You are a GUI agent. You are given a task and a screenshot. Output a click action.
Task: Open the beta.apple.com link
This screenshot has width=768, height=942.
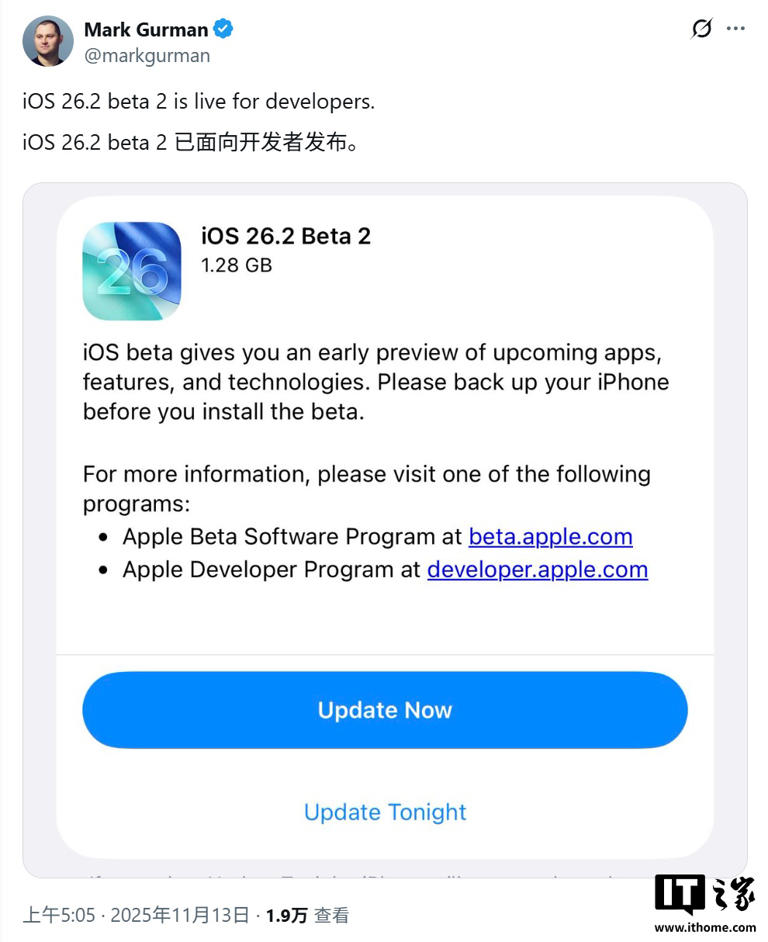point(550,537)
